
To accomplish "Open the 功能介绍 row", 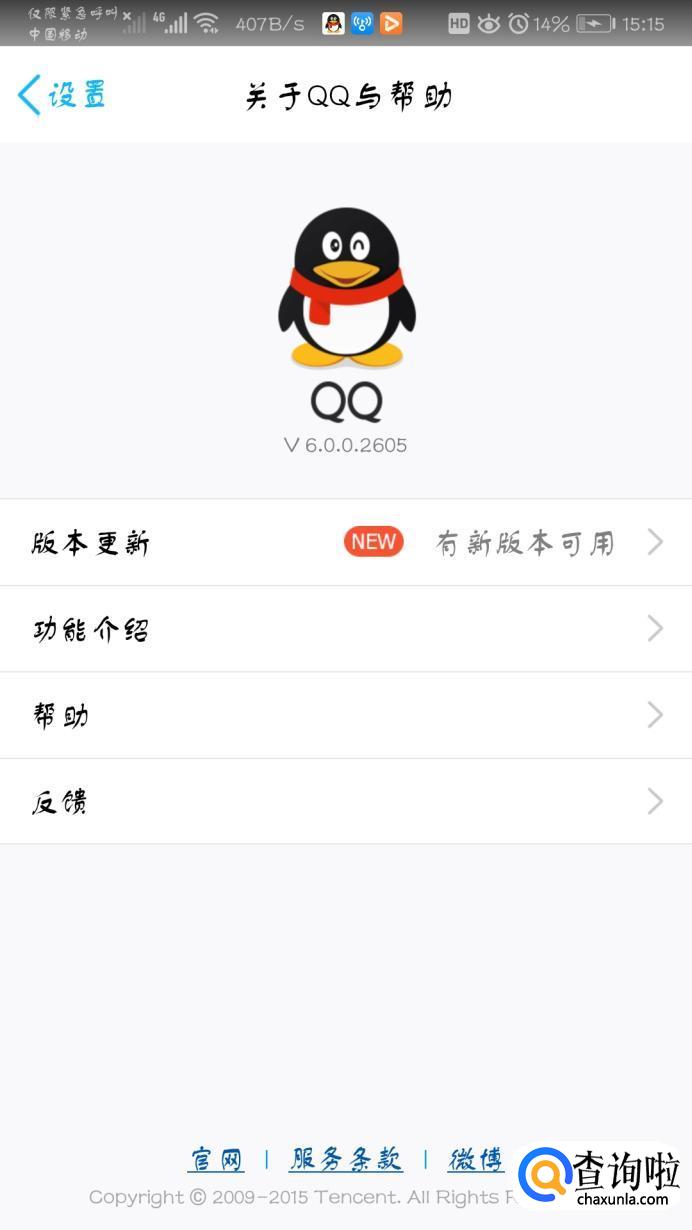I will click(346, 629).
